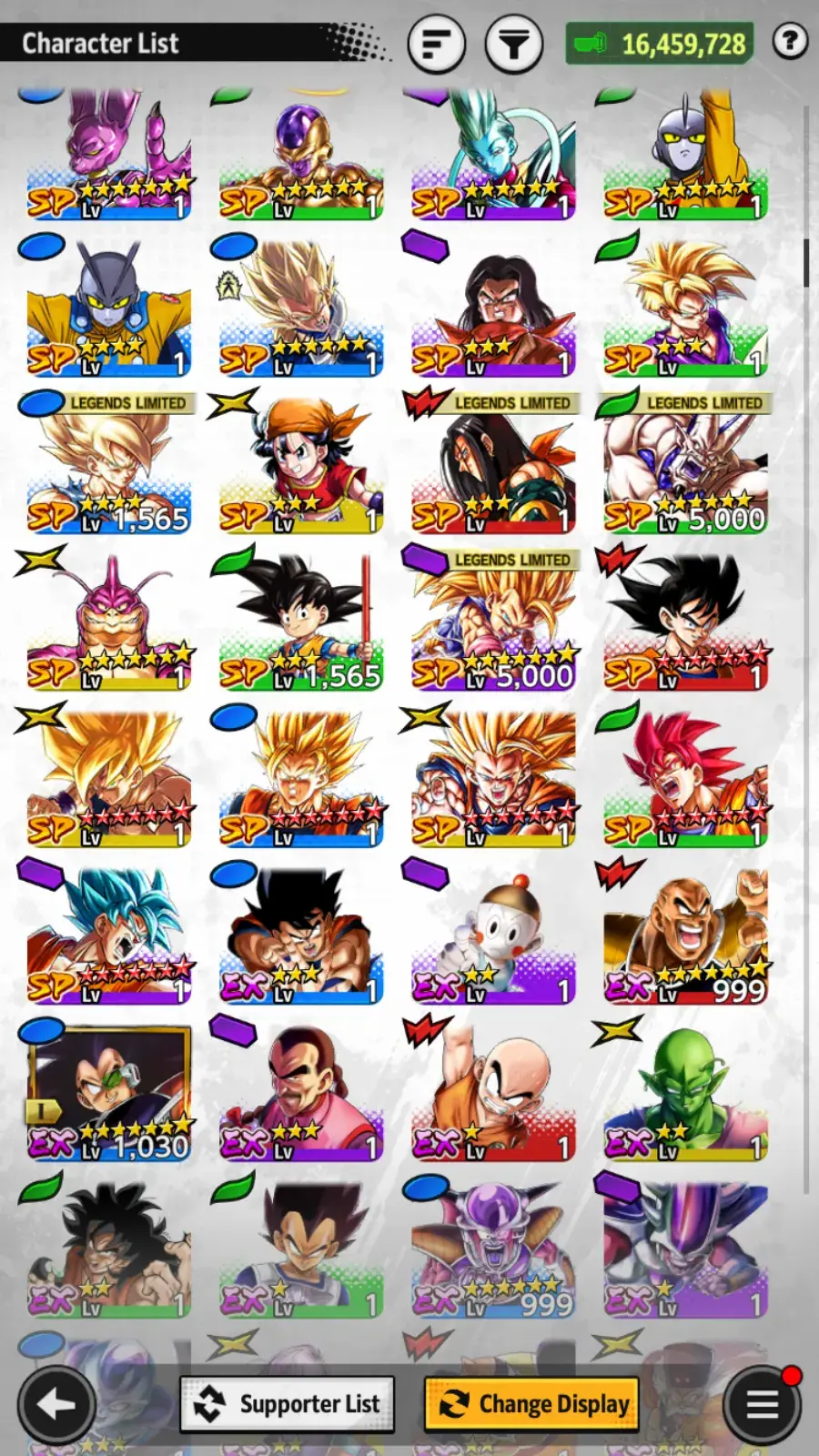Viewport: 819px width, 1456px height.
Task: Select Frieza EX card at level 999
Action: click(x=493, y=1249)
